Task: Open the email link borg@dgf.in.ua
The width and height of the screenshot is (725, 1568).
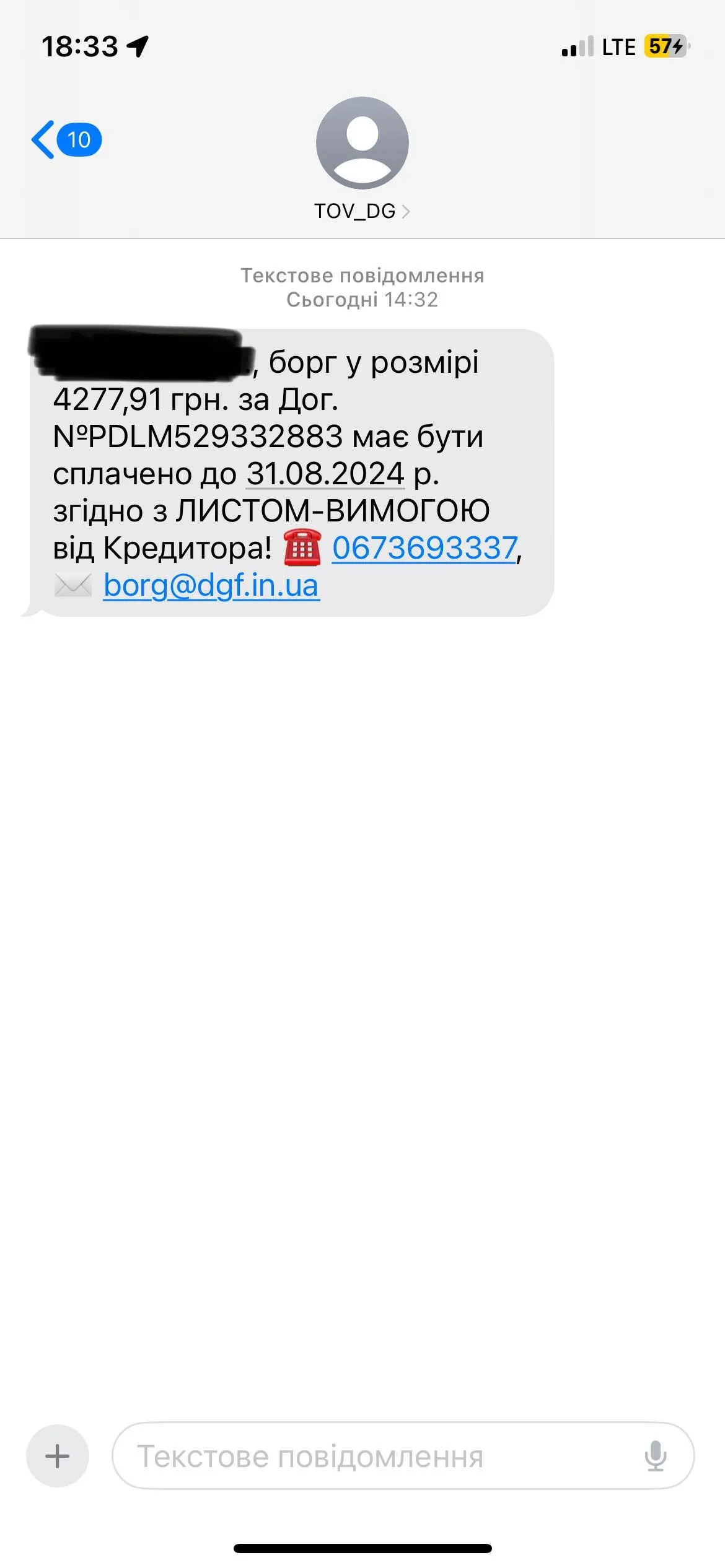Action: tap(211, 585)
